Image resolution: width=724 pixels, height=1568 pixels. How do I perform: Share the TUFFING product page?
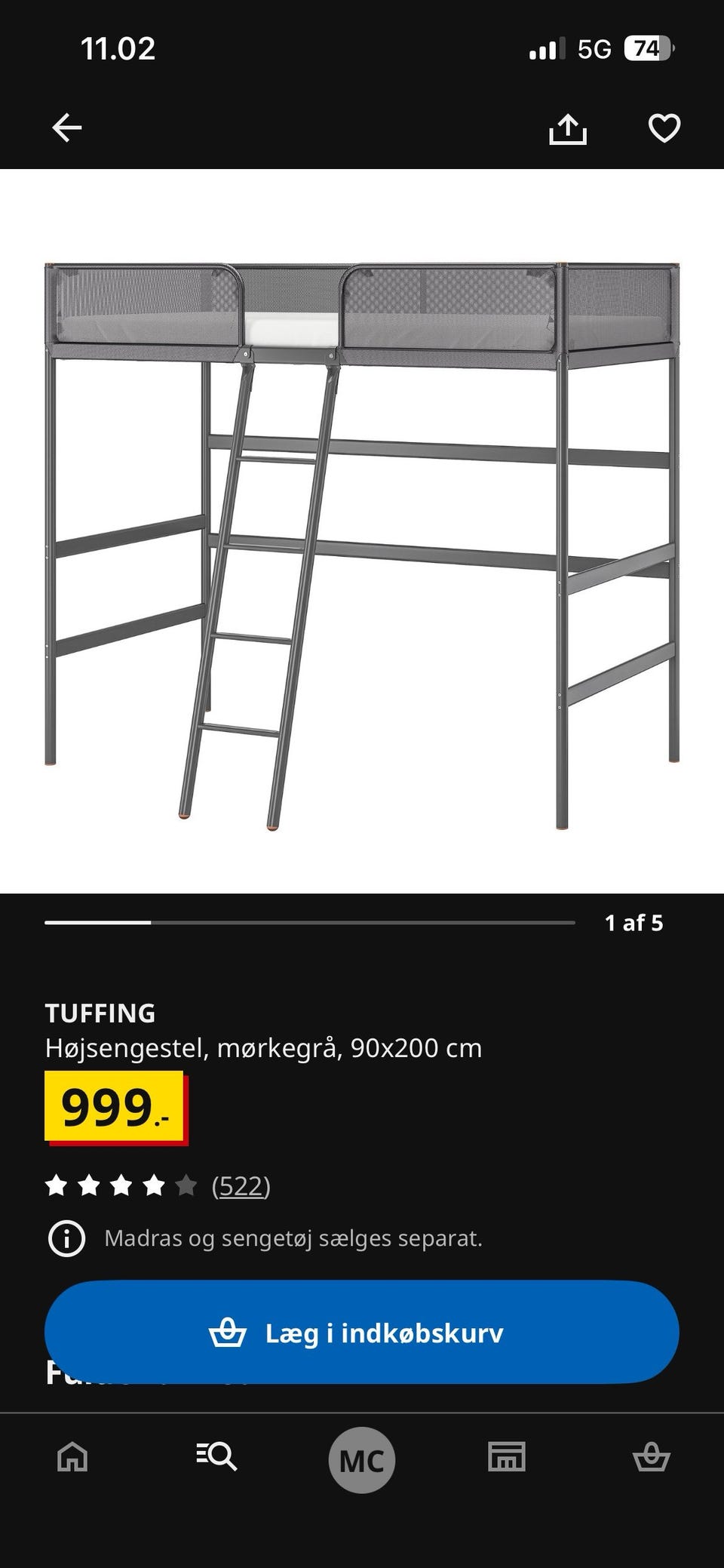[x=567, y=128]
